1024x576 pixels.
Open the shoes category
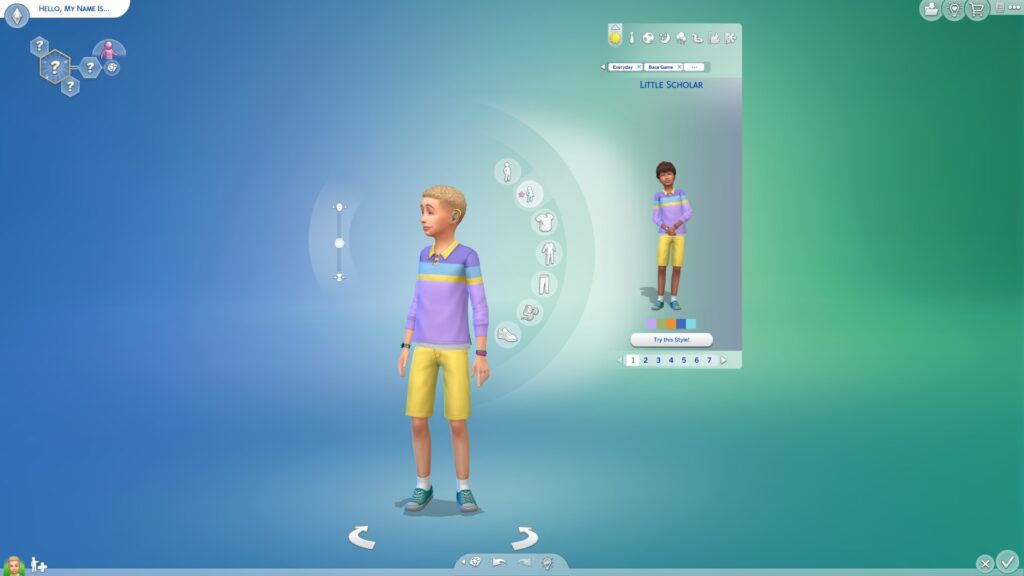507,335
